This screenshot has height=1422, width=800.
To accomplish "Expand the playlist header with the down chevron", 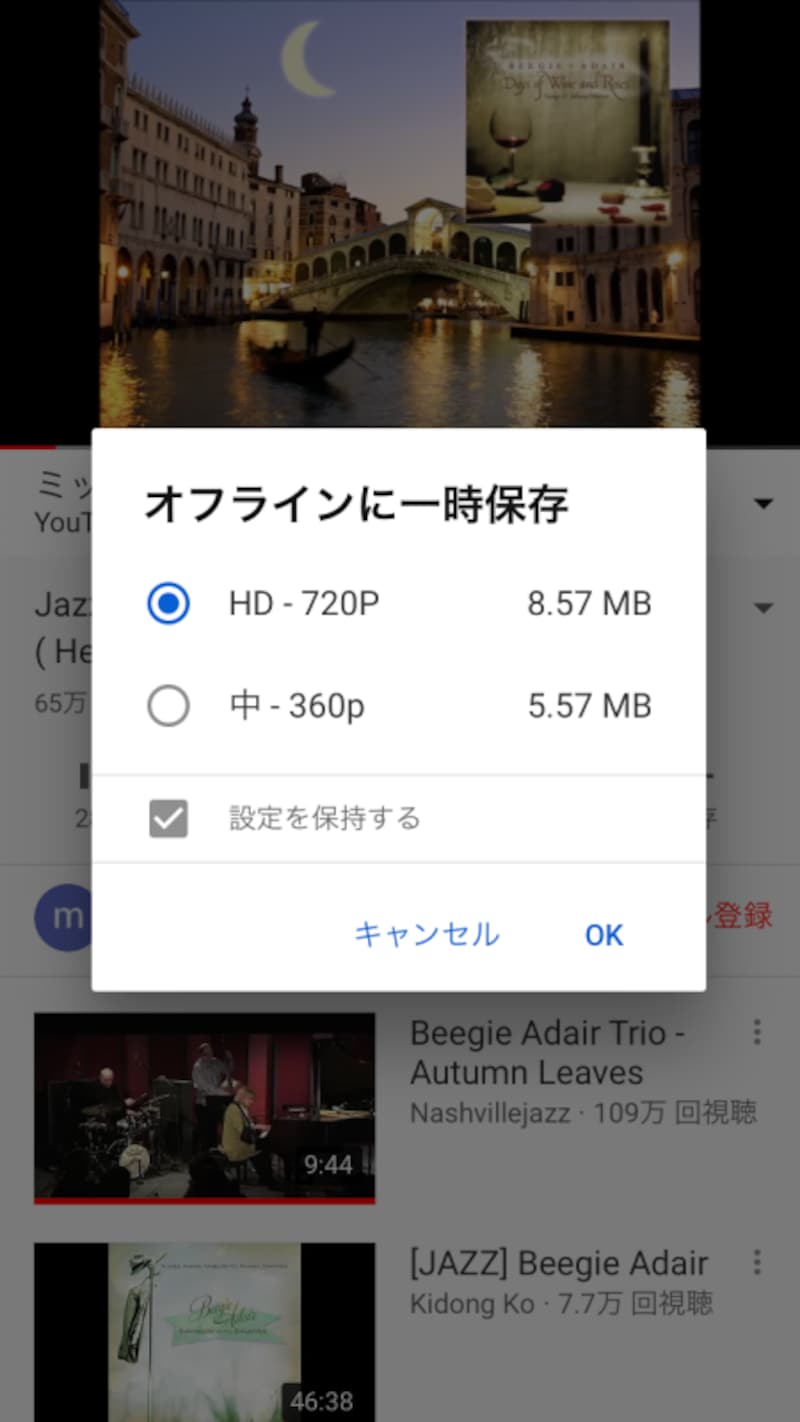I will click(763, 503).
